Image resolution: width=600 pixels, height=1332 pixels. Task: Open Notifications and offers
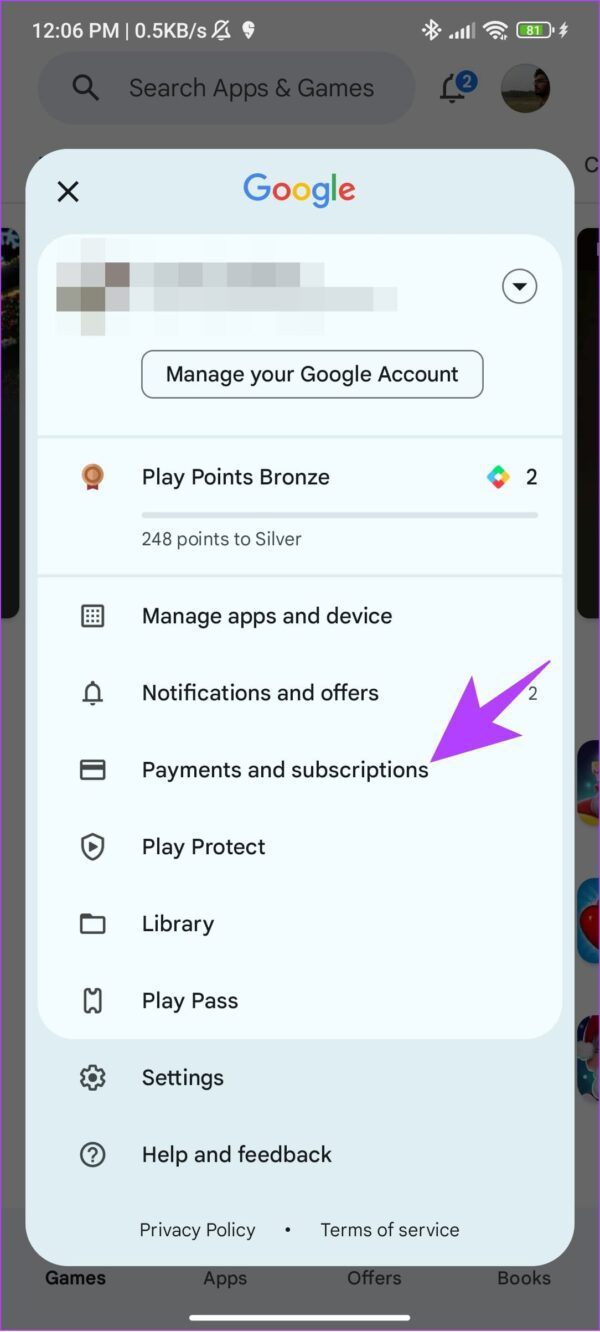click(260, 693)
